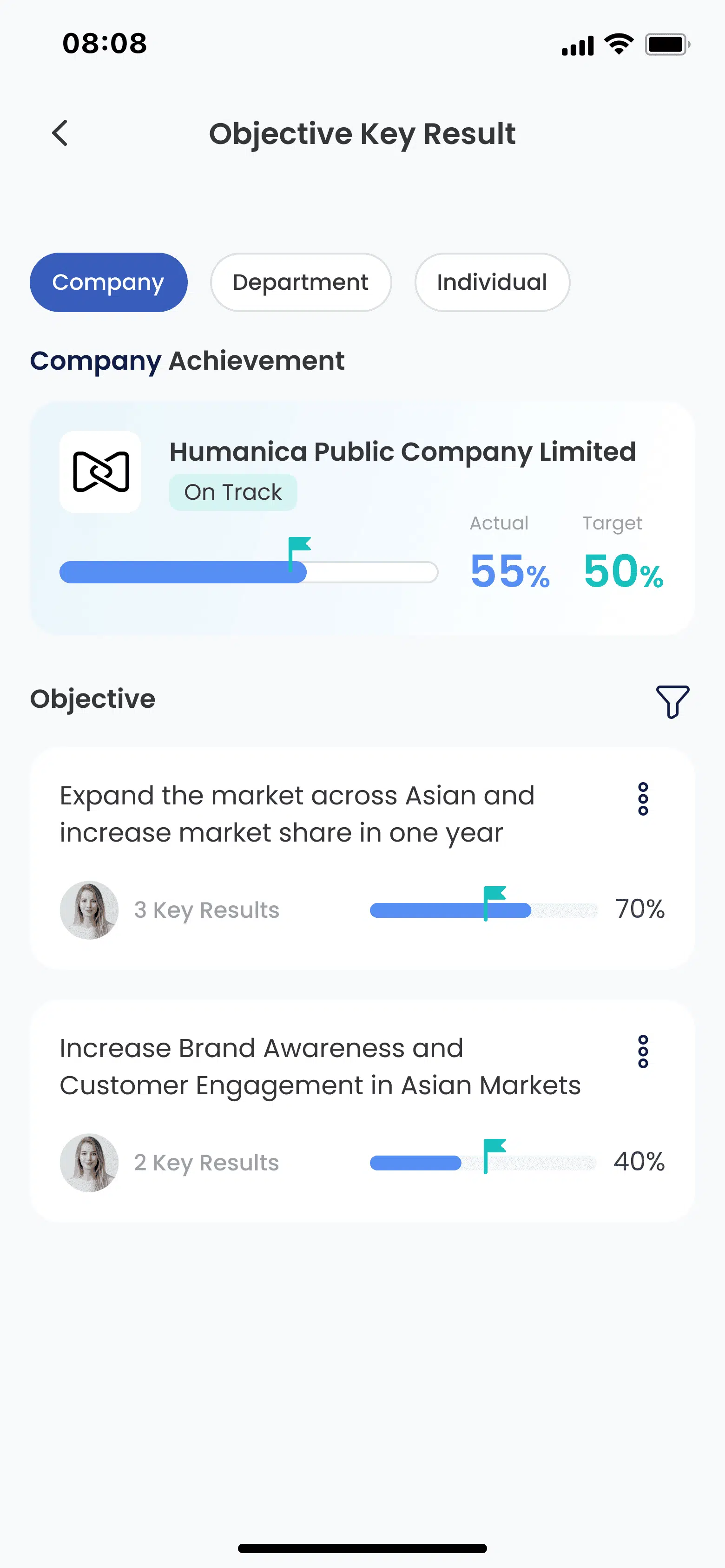Open the 3 Key Results list
Viewport: 725px width, 1568px height.
206,910
